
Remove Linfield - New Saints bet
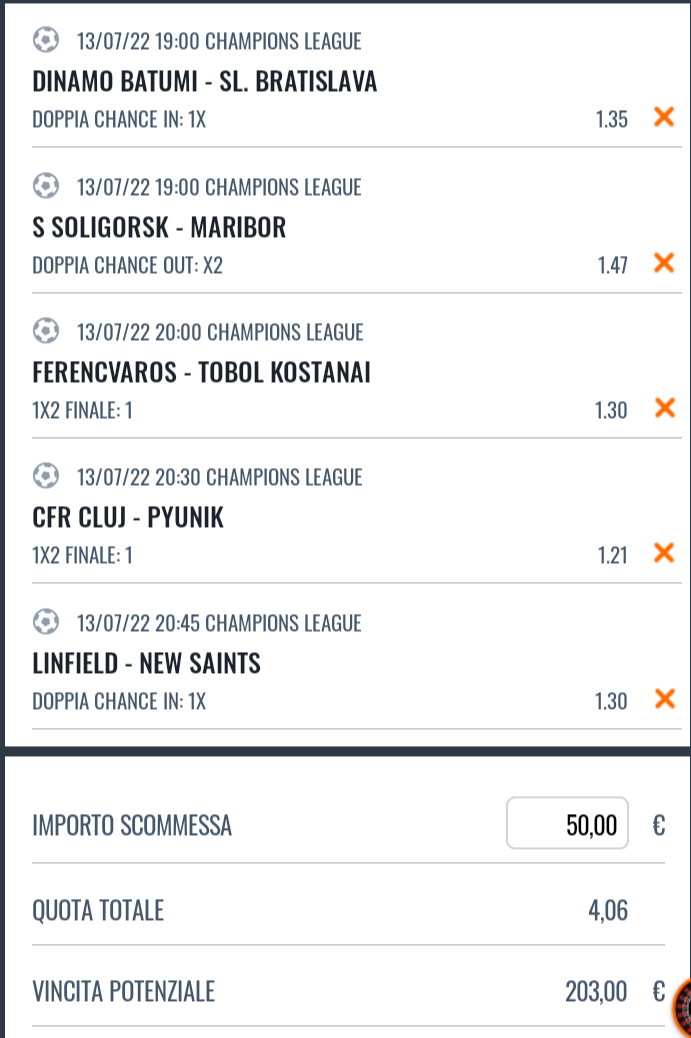point(663,699)
